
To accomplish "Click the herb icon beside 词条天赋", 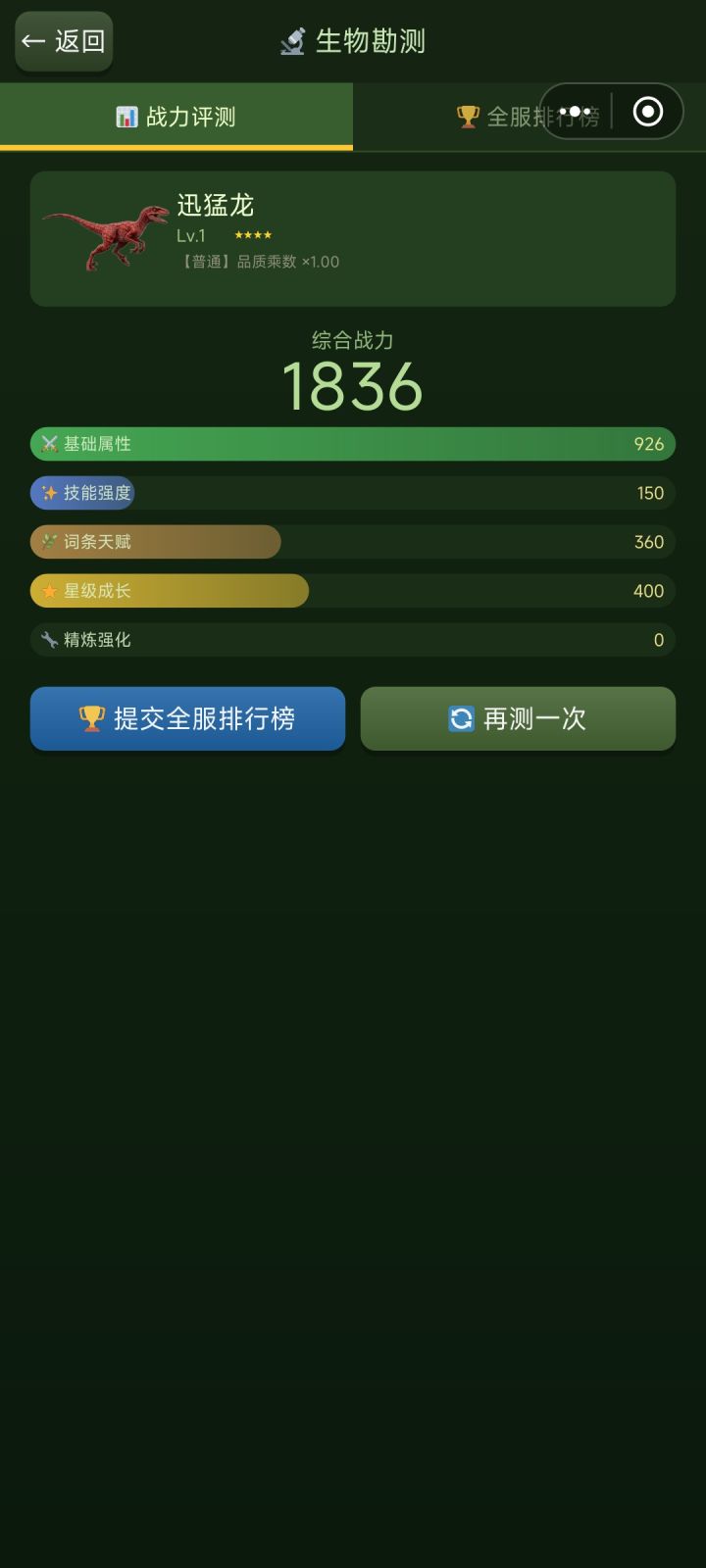I will pos(51,542).
